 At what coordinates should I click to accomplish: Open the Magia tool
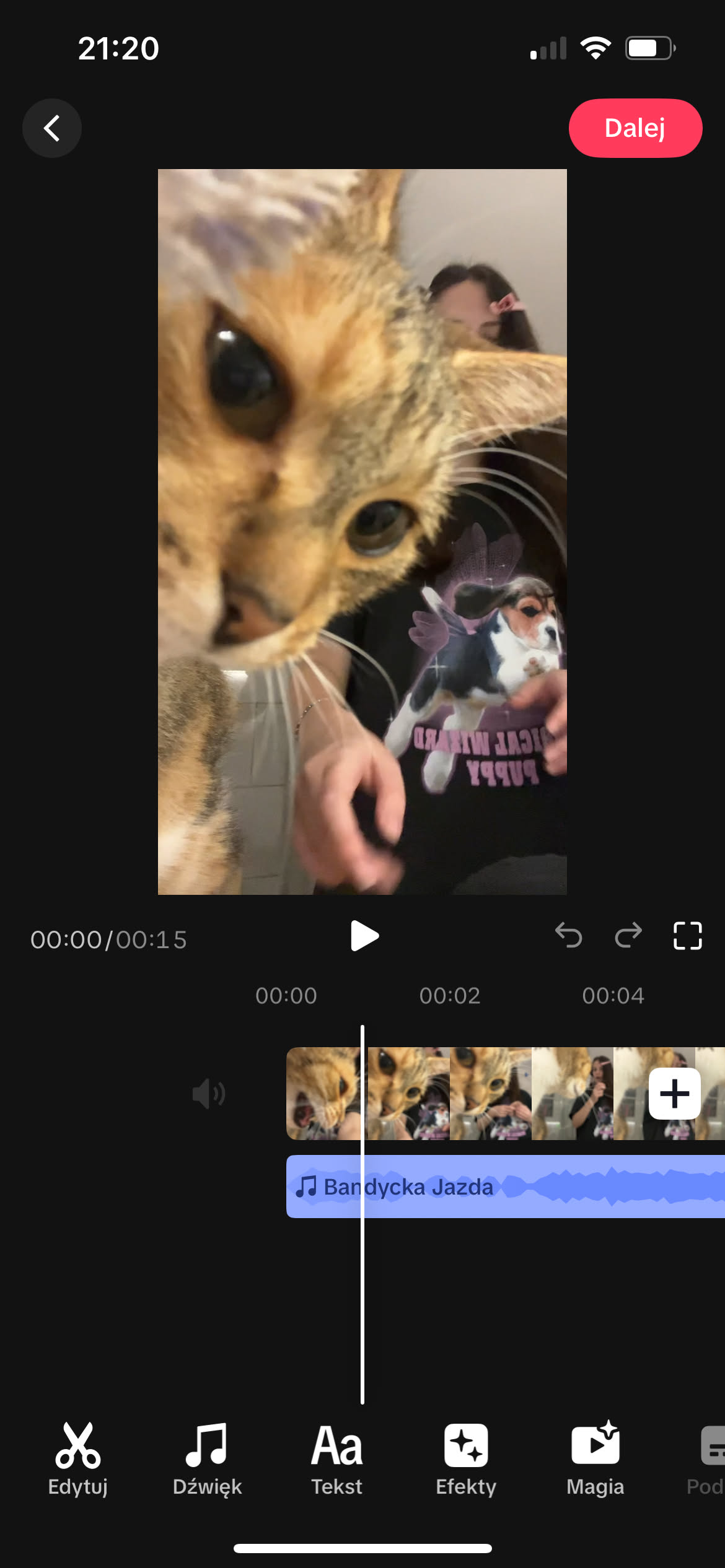595,1458
